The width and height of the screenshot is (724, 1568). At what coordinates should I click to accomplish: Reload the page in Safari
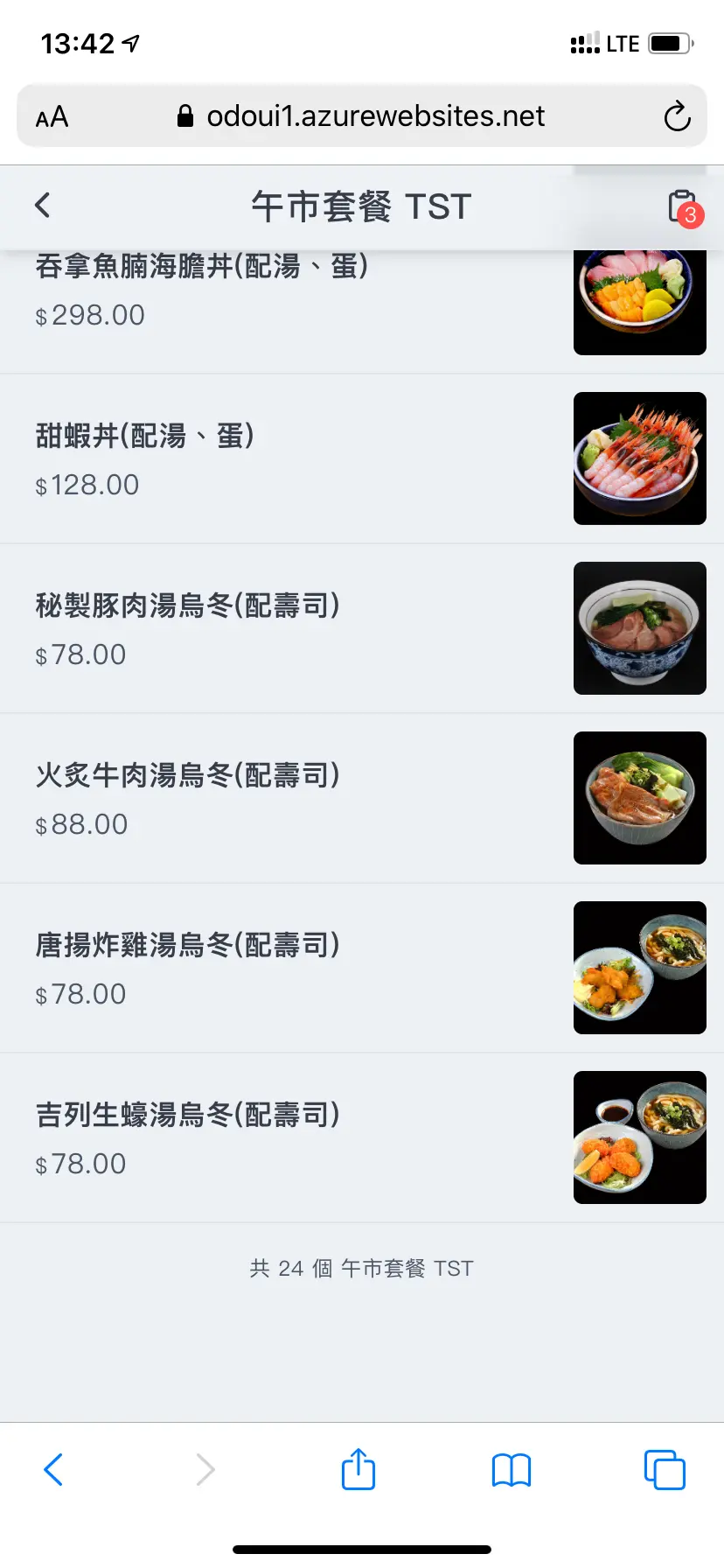point(677,115)
